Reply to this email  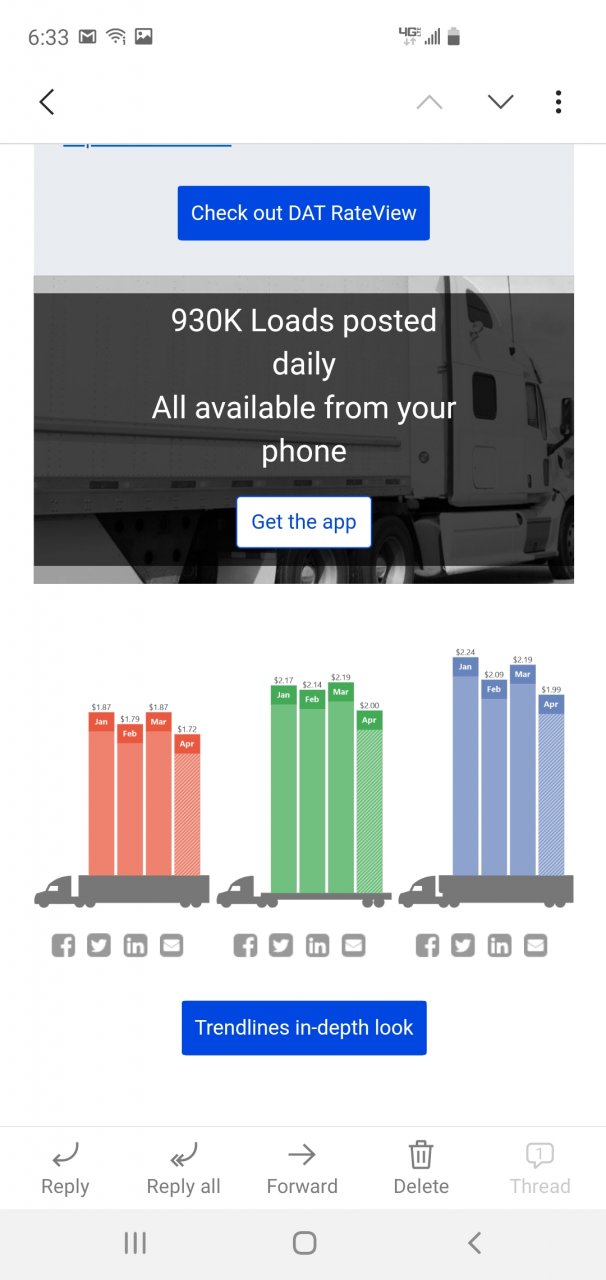[65, 1168]
